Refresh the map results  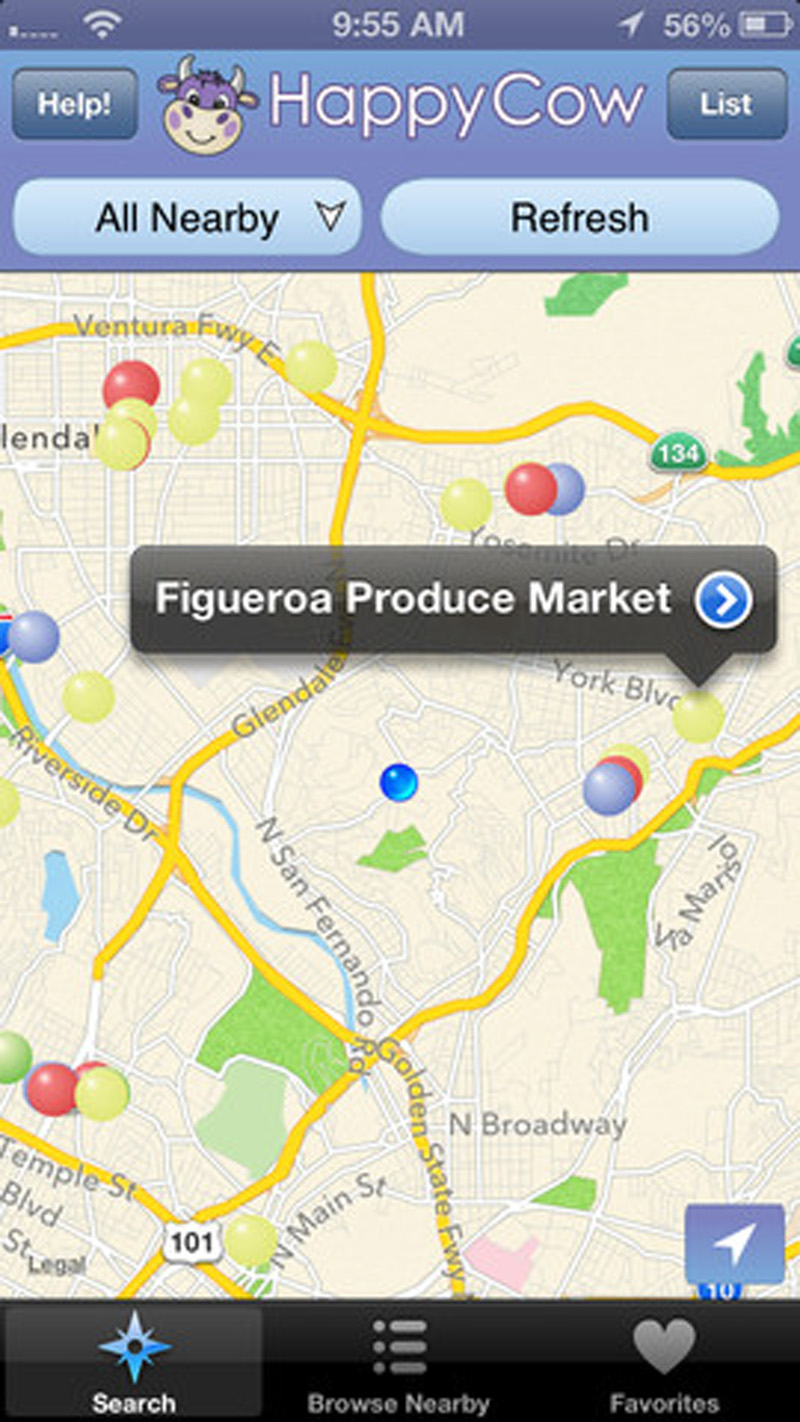point(579,218)
